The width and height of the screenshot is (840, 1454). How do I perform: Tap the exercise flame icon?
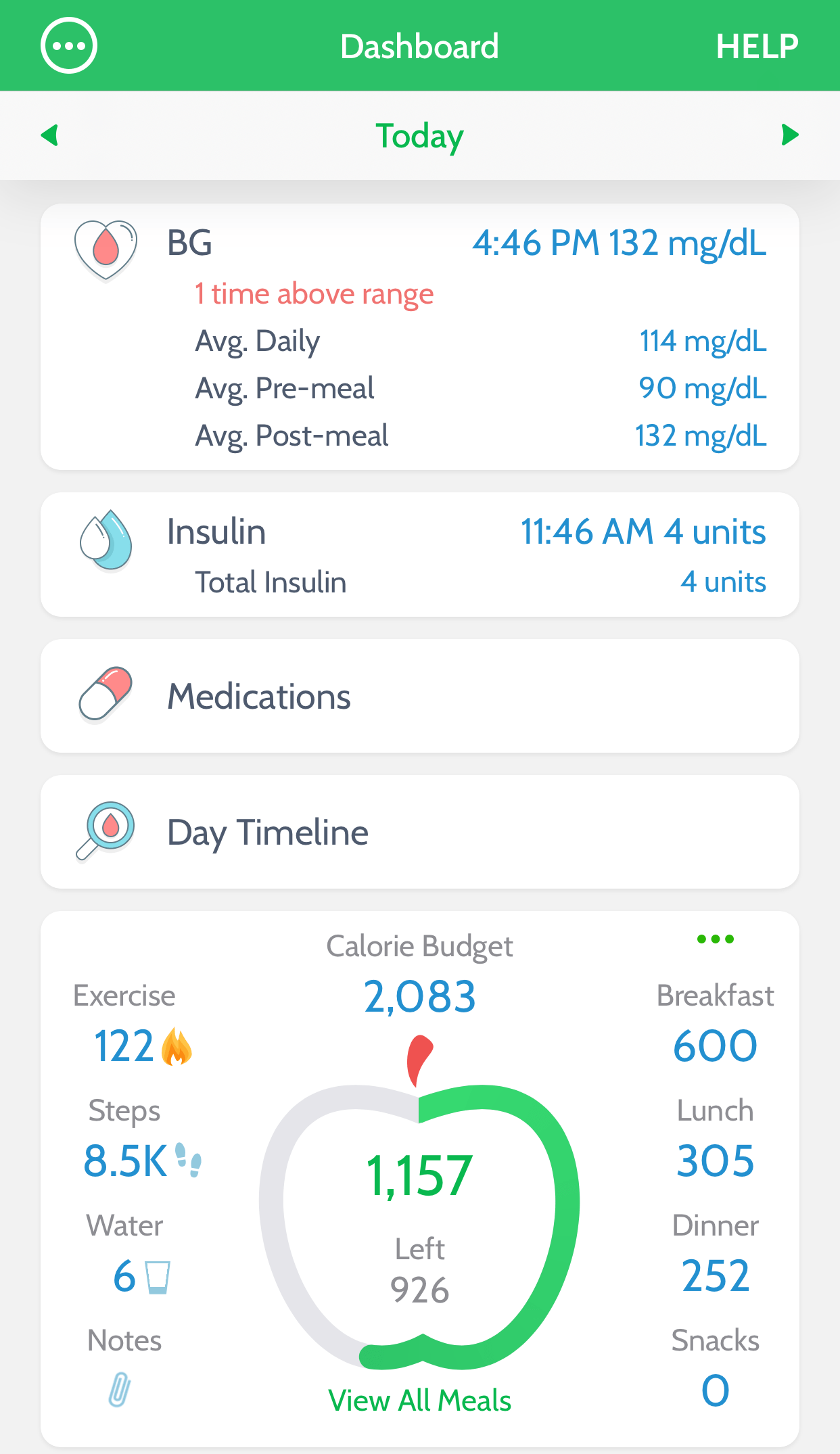pyautogui.click(x=177, y=1047)
